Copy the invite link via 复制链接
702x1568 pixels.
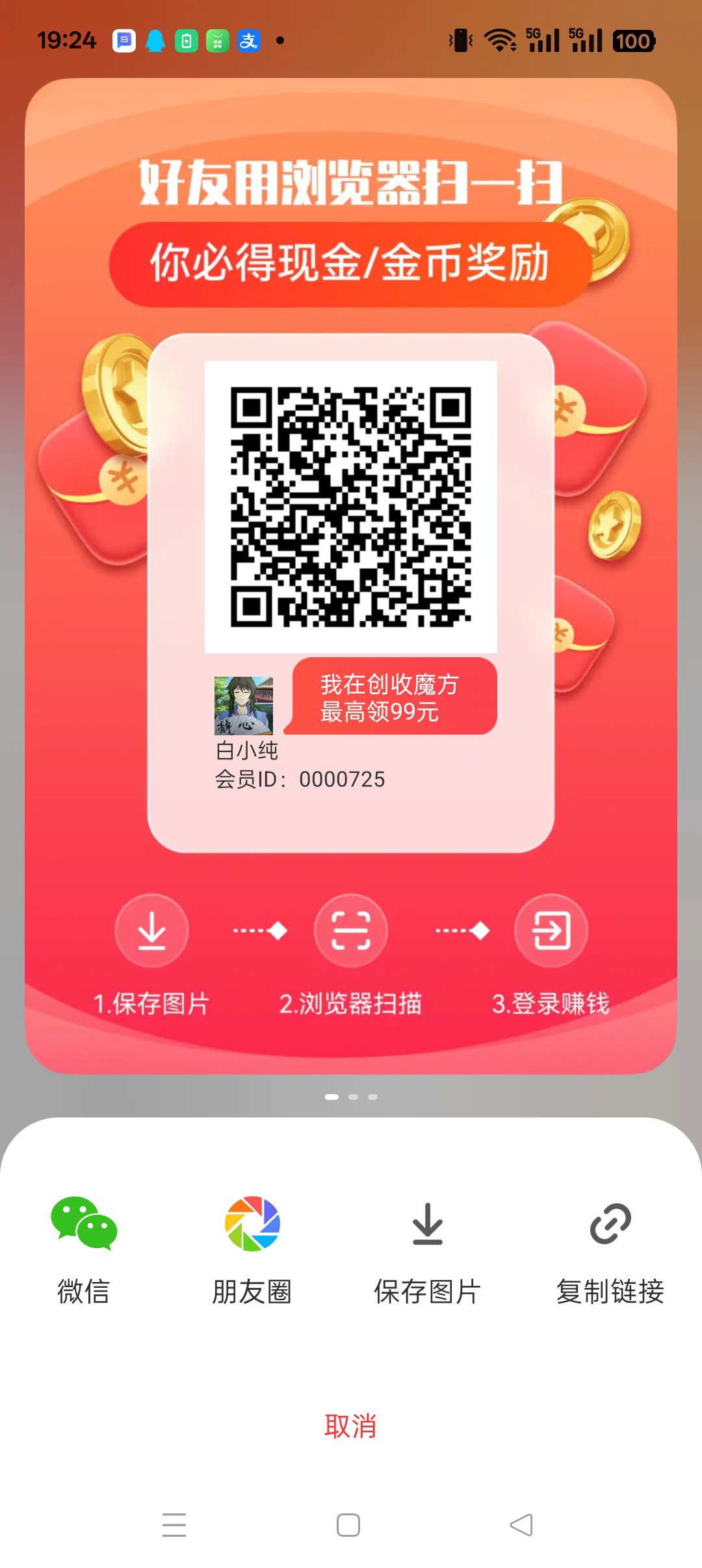(610, 1248)
